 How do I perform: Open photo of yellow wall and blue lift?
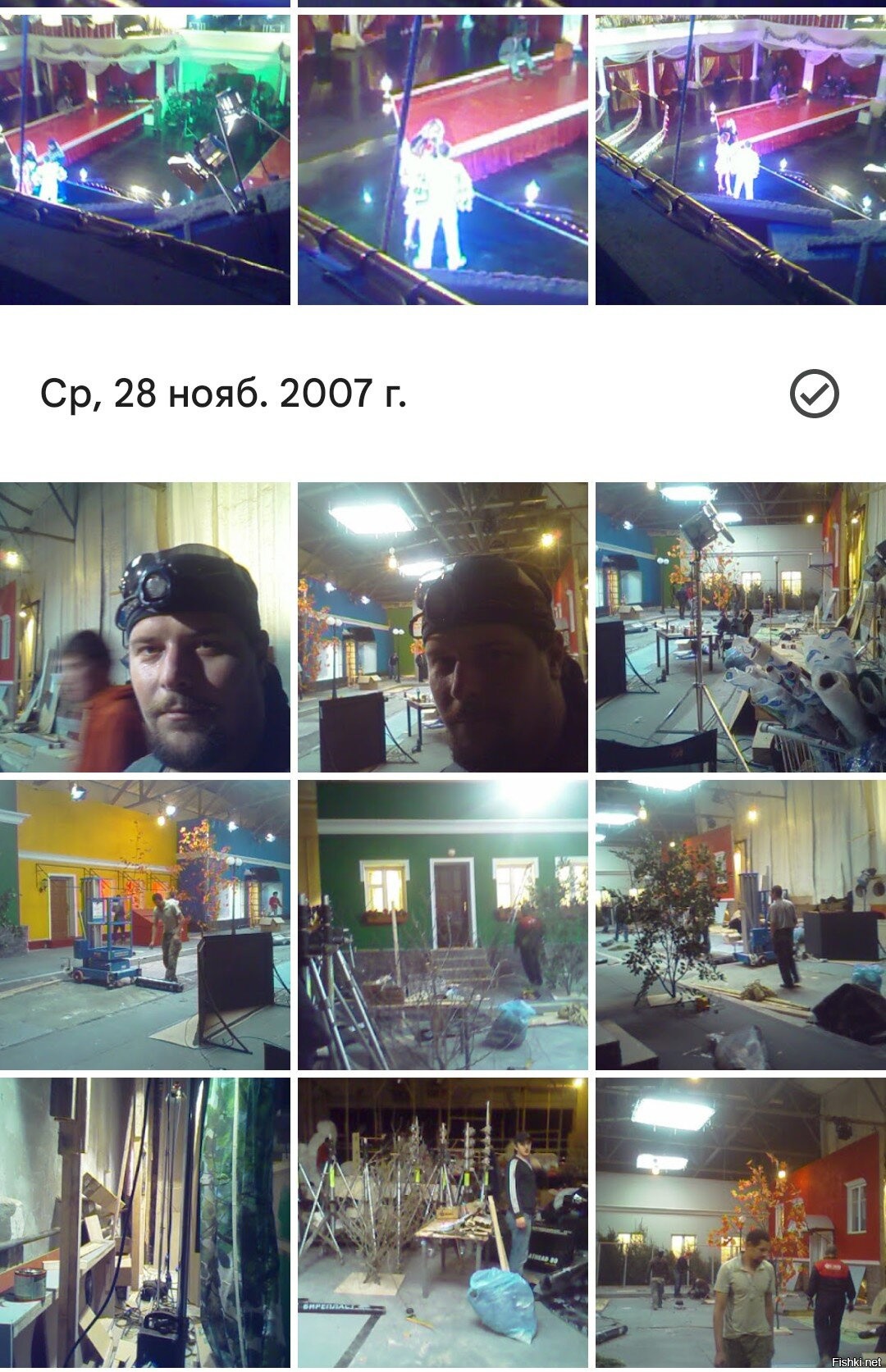tap(145, 925)
